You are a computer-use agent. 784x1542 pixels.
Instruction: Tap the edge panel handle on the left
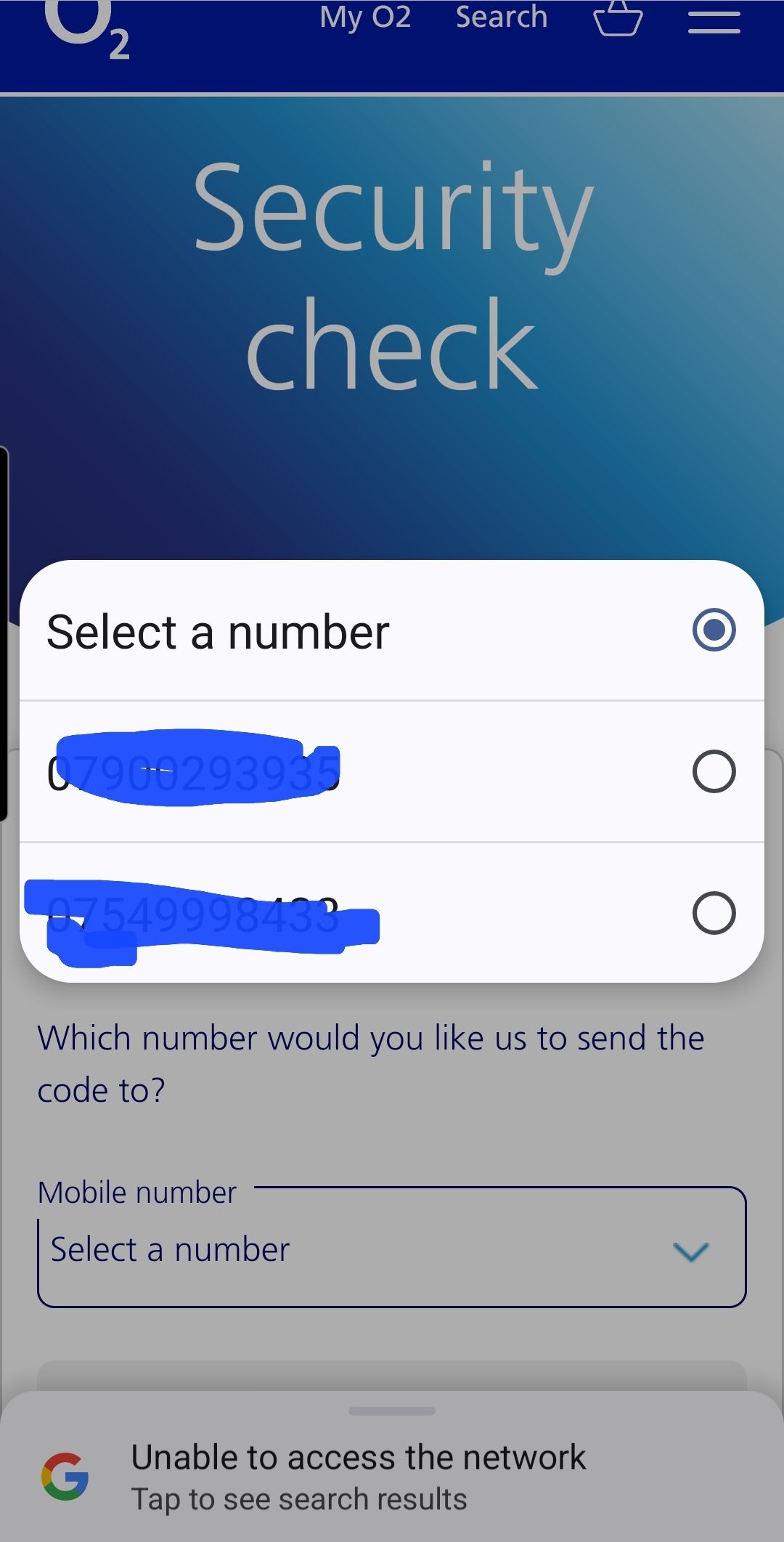pyautogui.click(x=6, y=632)
